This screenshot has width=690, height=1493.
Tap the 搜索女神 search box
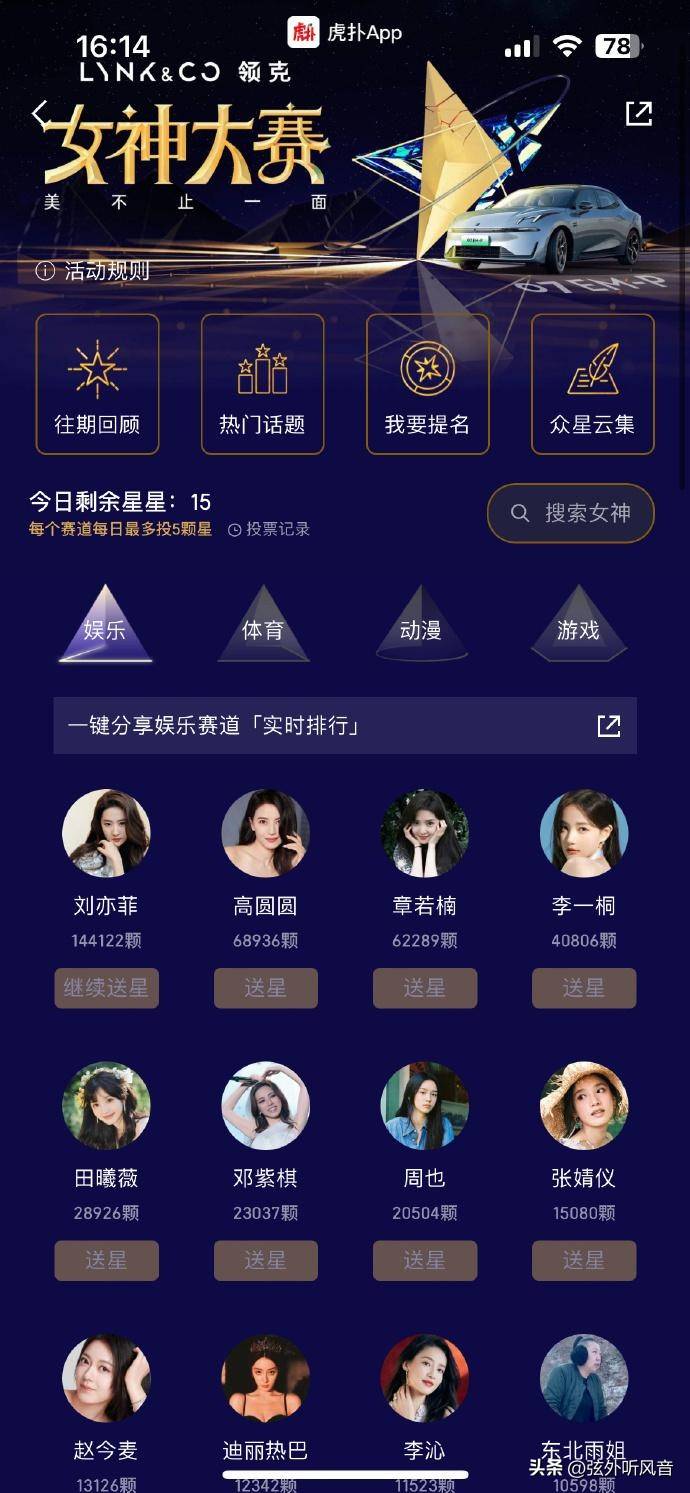[x=570, y=513]
